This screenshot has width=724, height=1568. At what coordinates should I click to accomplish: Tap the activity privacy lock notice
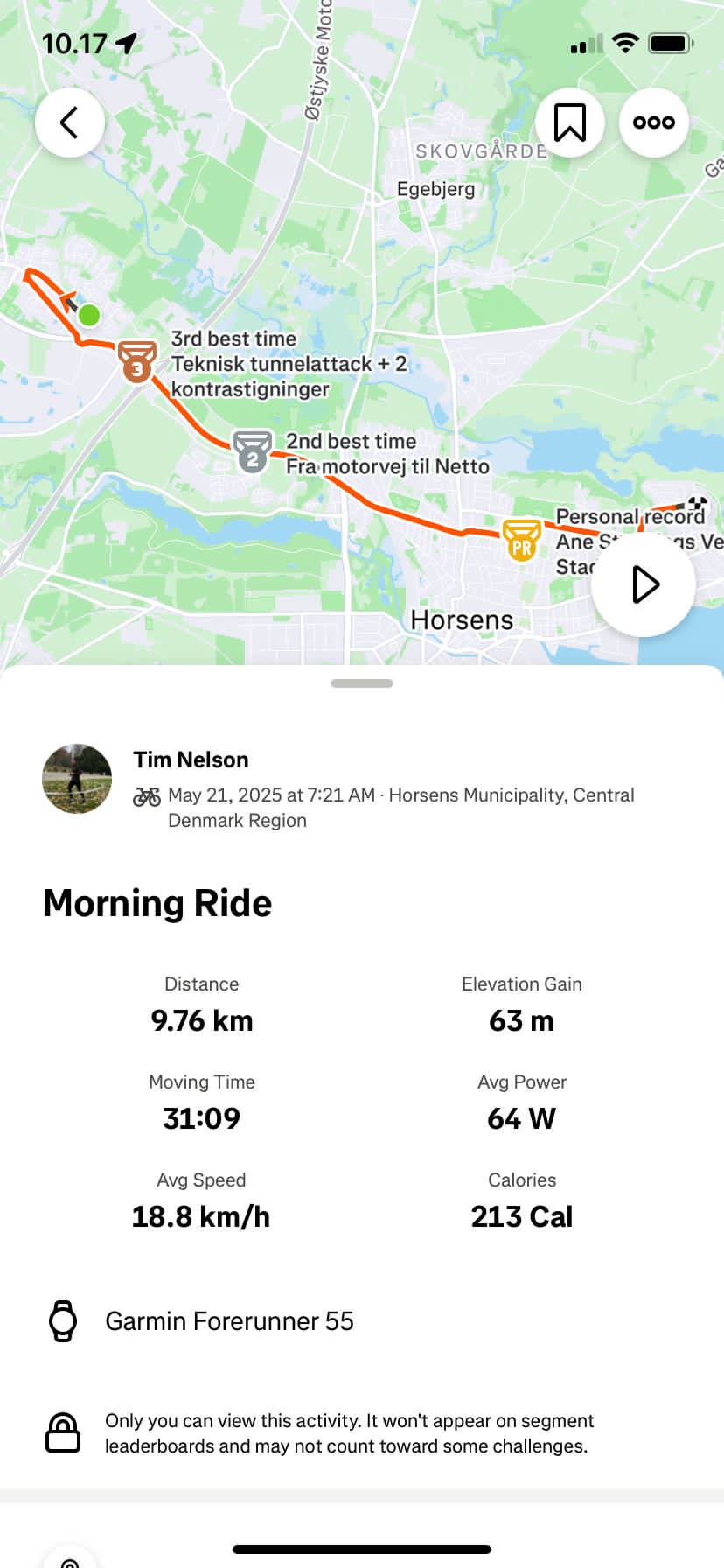348,1433
